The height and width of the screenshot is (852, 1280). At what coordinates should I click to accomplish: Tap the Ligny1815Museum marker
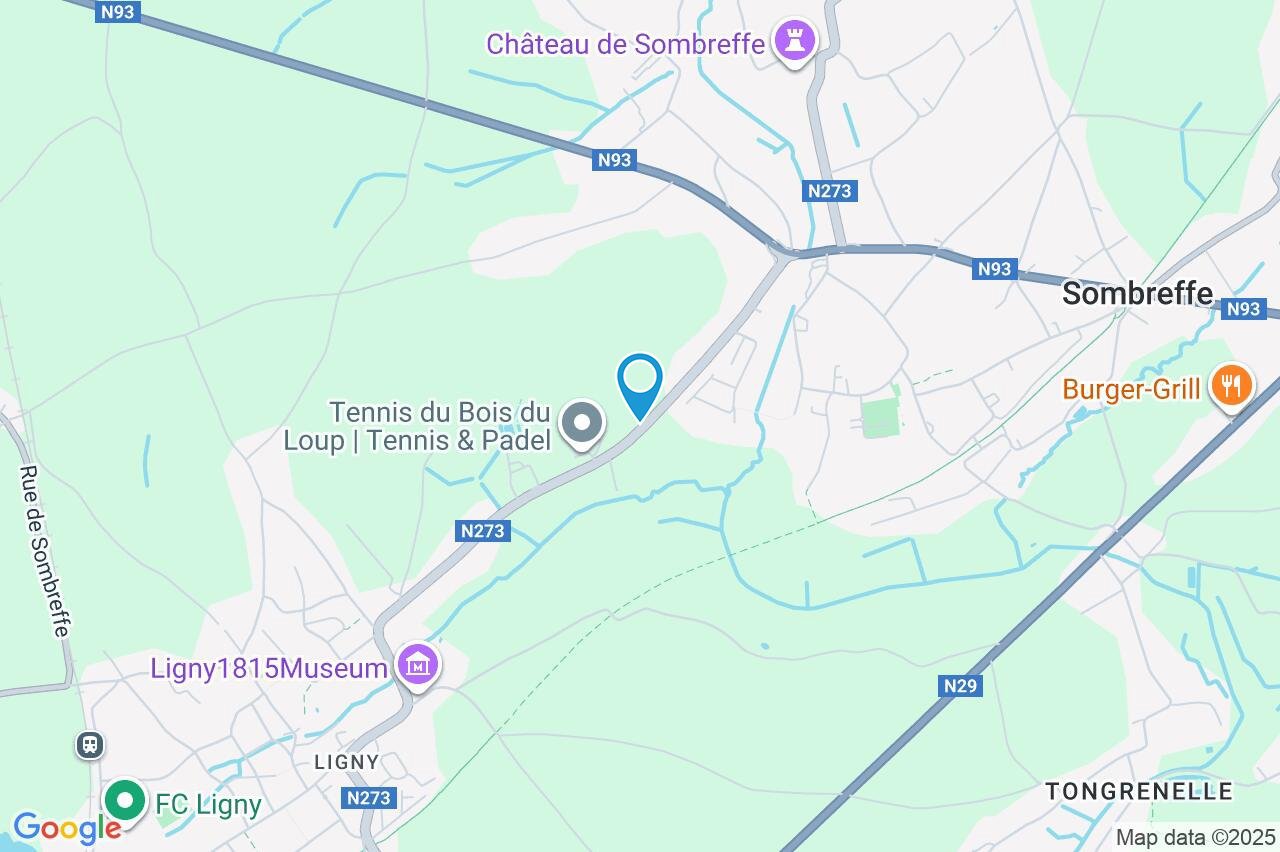coord(417,664)
